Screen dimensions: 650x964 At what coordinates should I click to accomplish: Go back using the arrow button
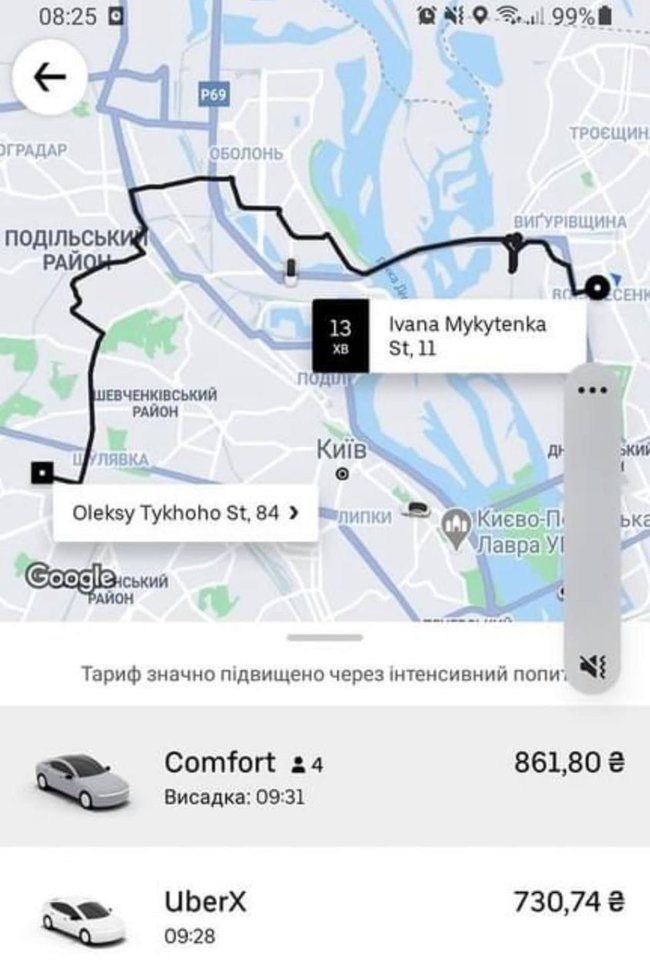[48, 80]
